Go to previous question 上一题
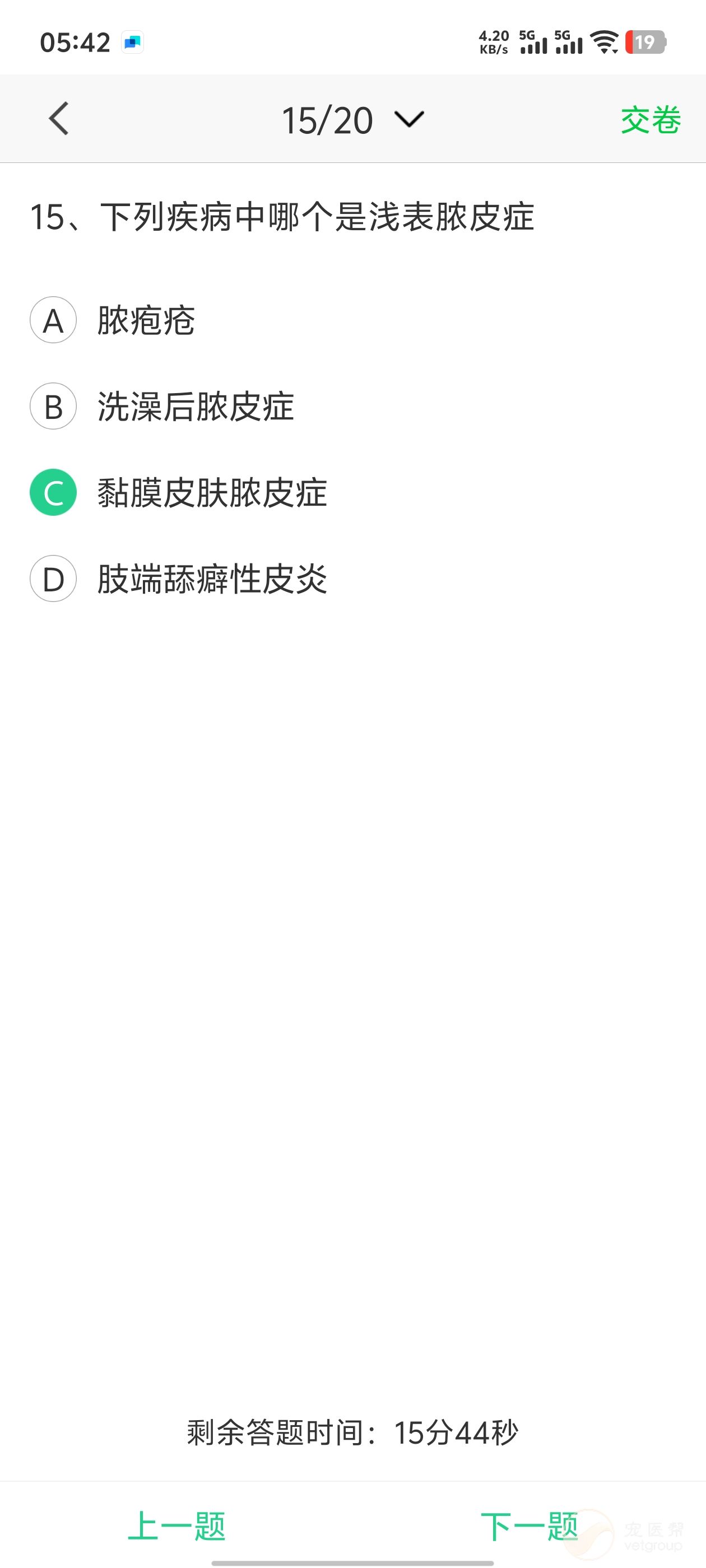The height and width of the screenshot is (1568, 706). pos(176,1526)
